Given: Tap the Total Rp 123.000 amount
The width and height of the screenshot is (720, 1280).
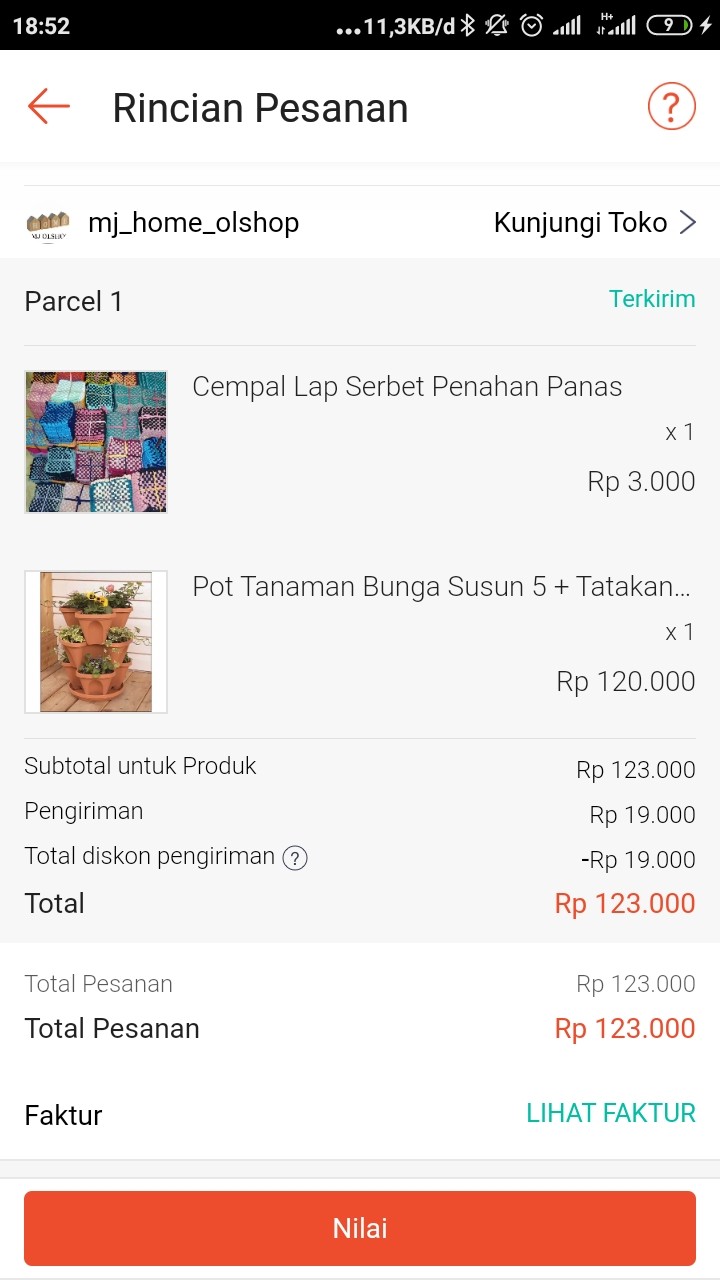Looking at the screenshot, I should click(624, 902).
